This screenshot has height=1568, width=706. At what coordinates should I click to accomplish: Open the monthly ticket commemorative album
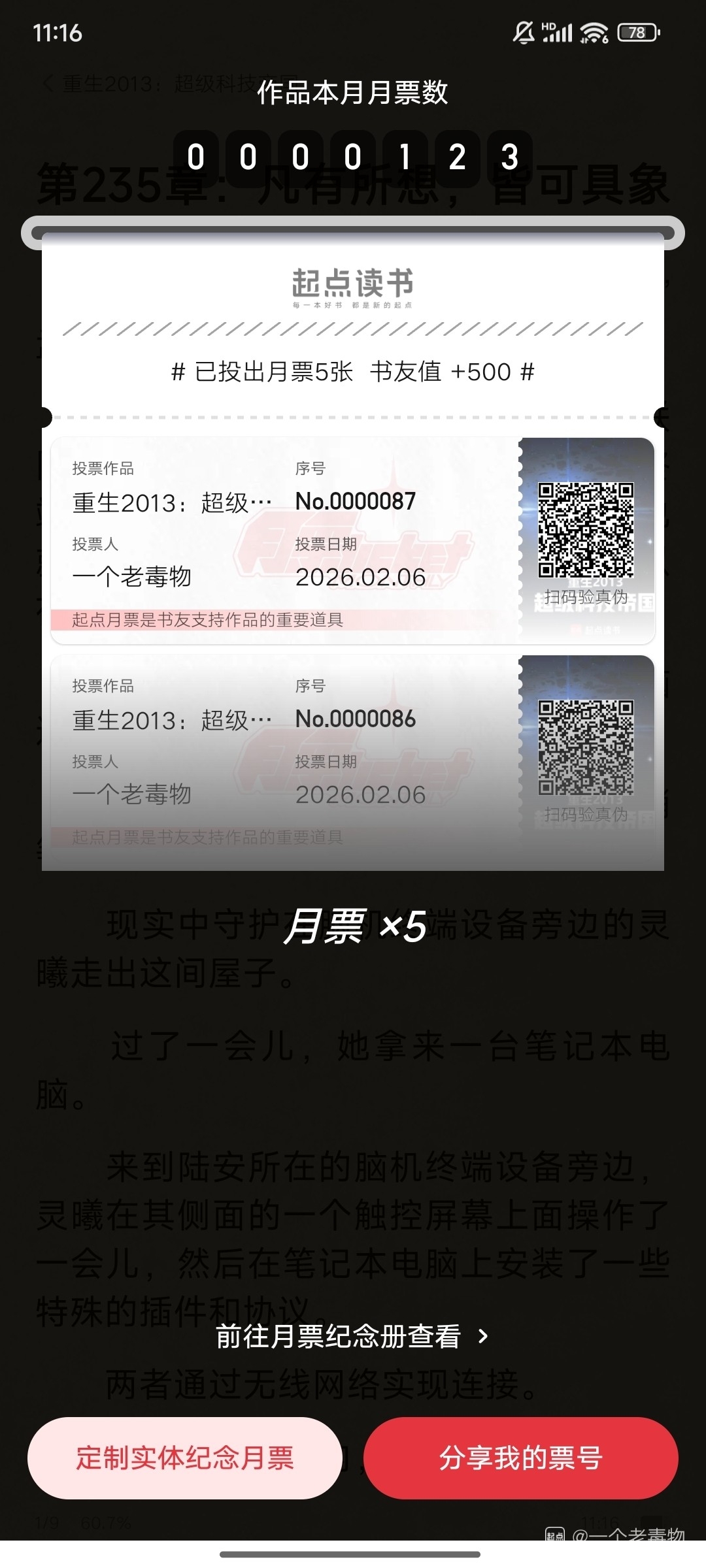[x=352, y=1336]
